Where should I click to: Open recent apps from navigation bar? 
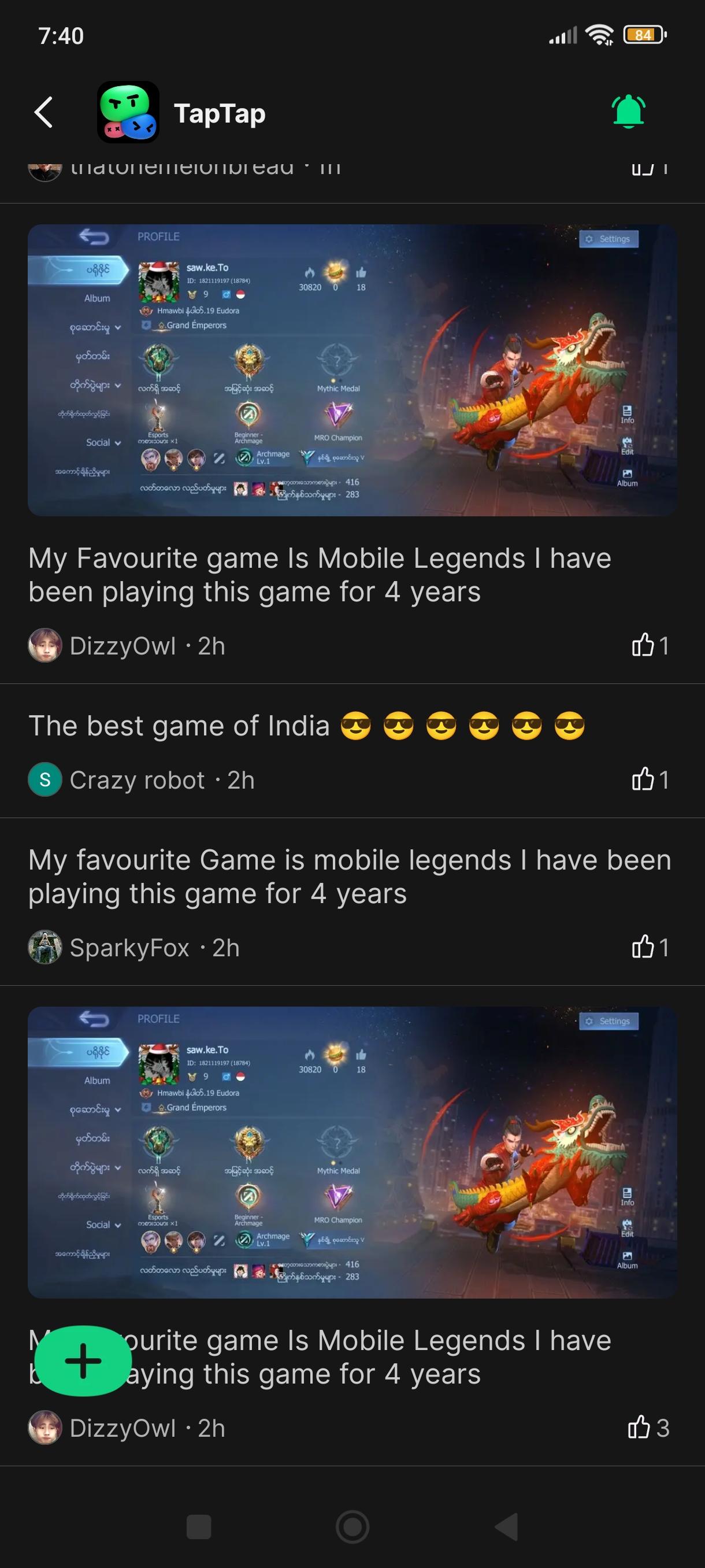coord(198,1526)
